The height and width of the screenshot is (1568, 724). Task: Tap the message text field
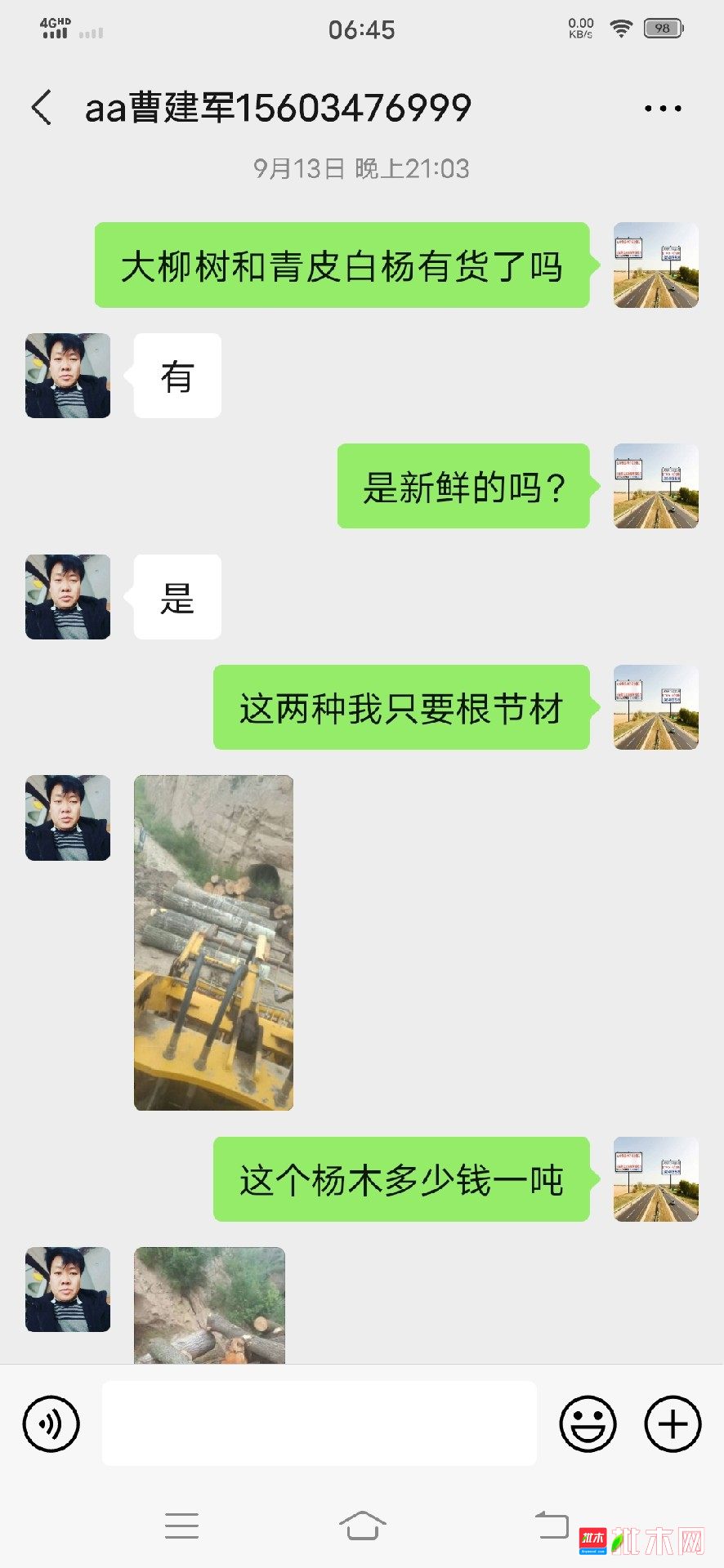pos(319,1423)
